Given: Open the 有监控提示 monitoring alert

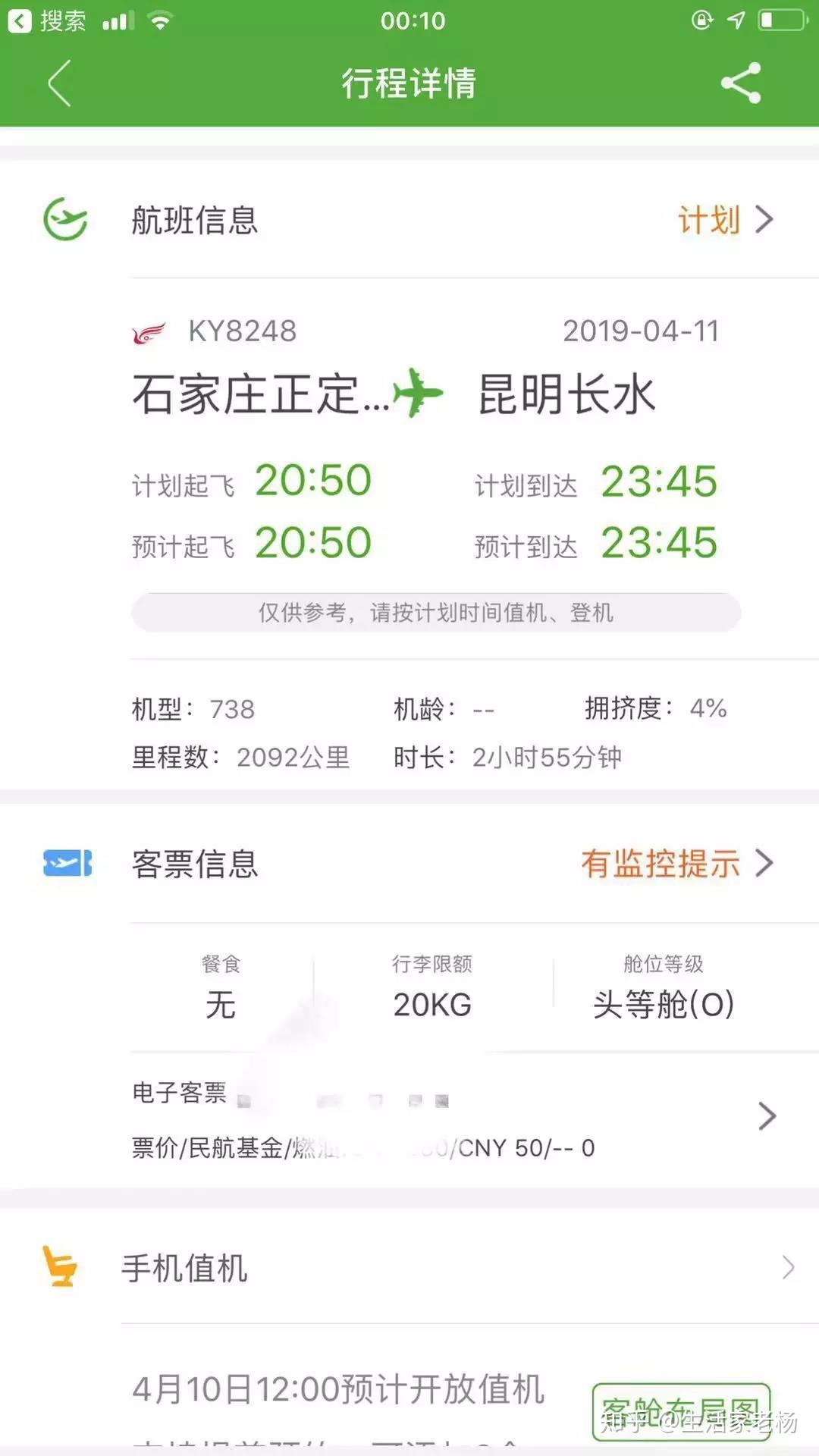Looking at the screenshot, I should pyautogui.click(x=677, y=864).
